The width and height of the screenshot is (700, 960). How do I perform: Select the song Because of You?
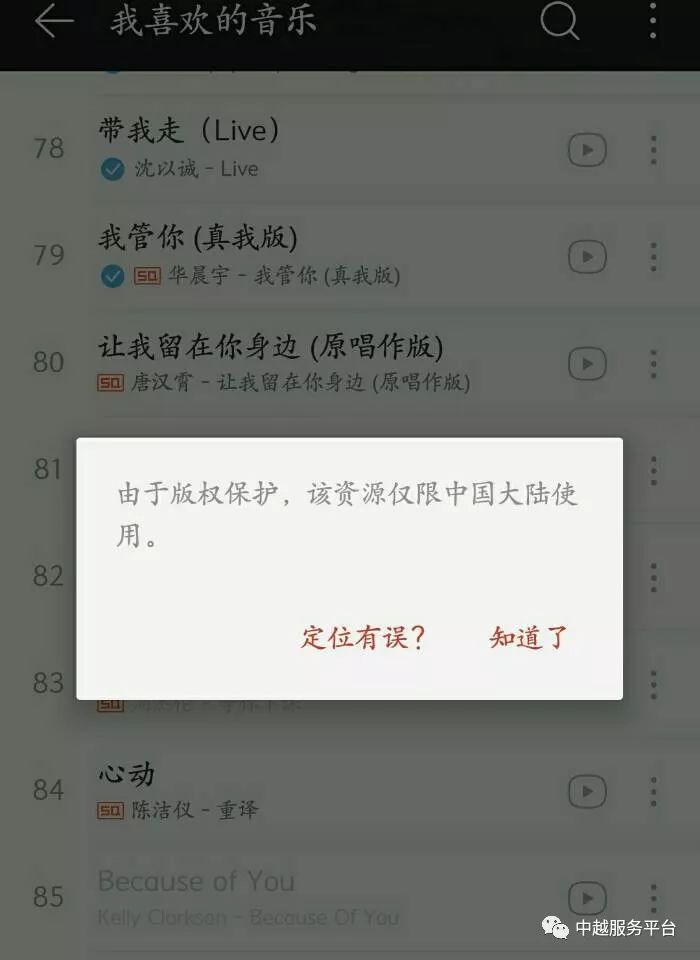click(x=300, y=897)
